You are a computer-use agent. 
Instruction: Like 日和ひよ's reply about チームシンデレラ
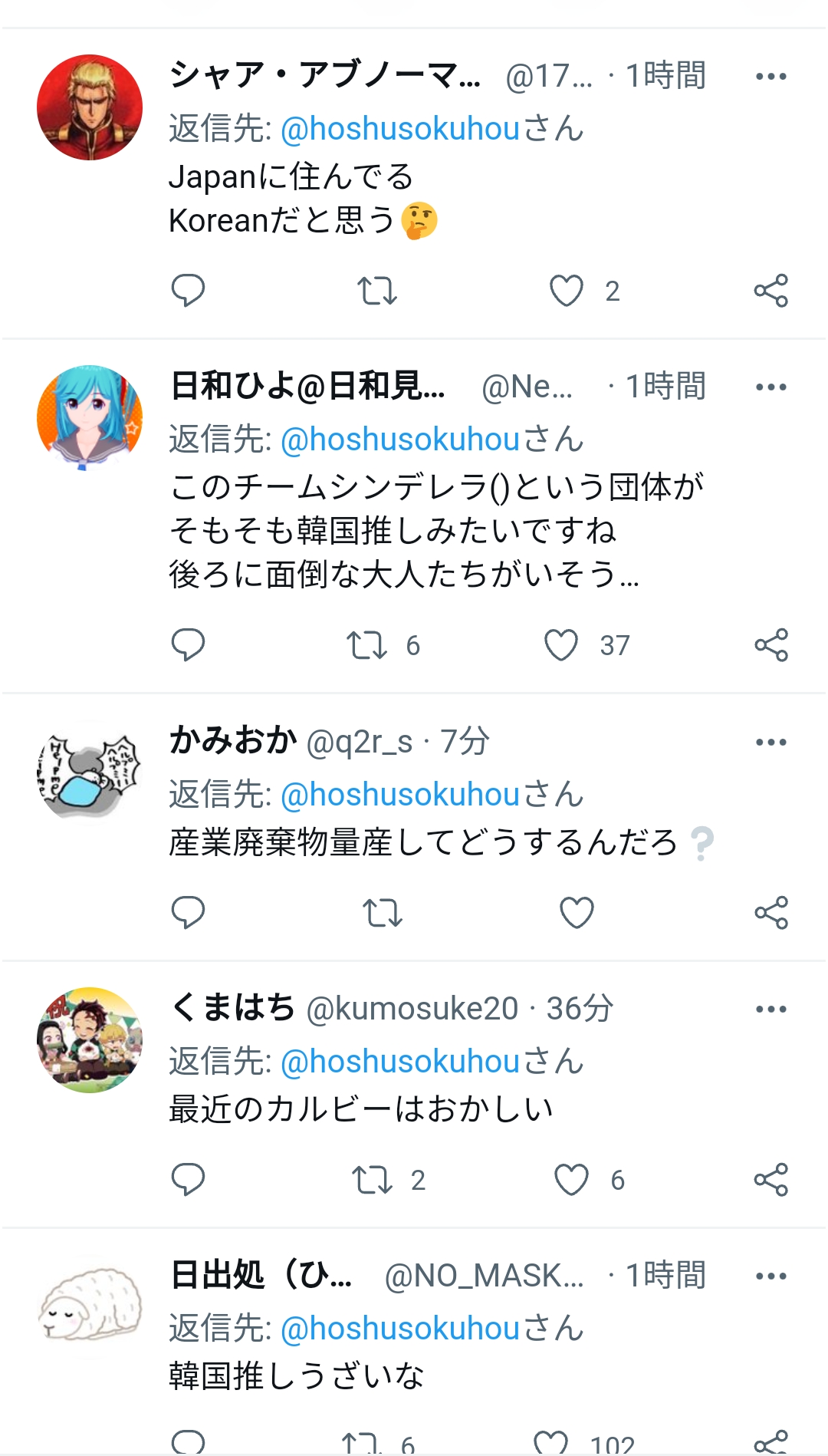561,645
